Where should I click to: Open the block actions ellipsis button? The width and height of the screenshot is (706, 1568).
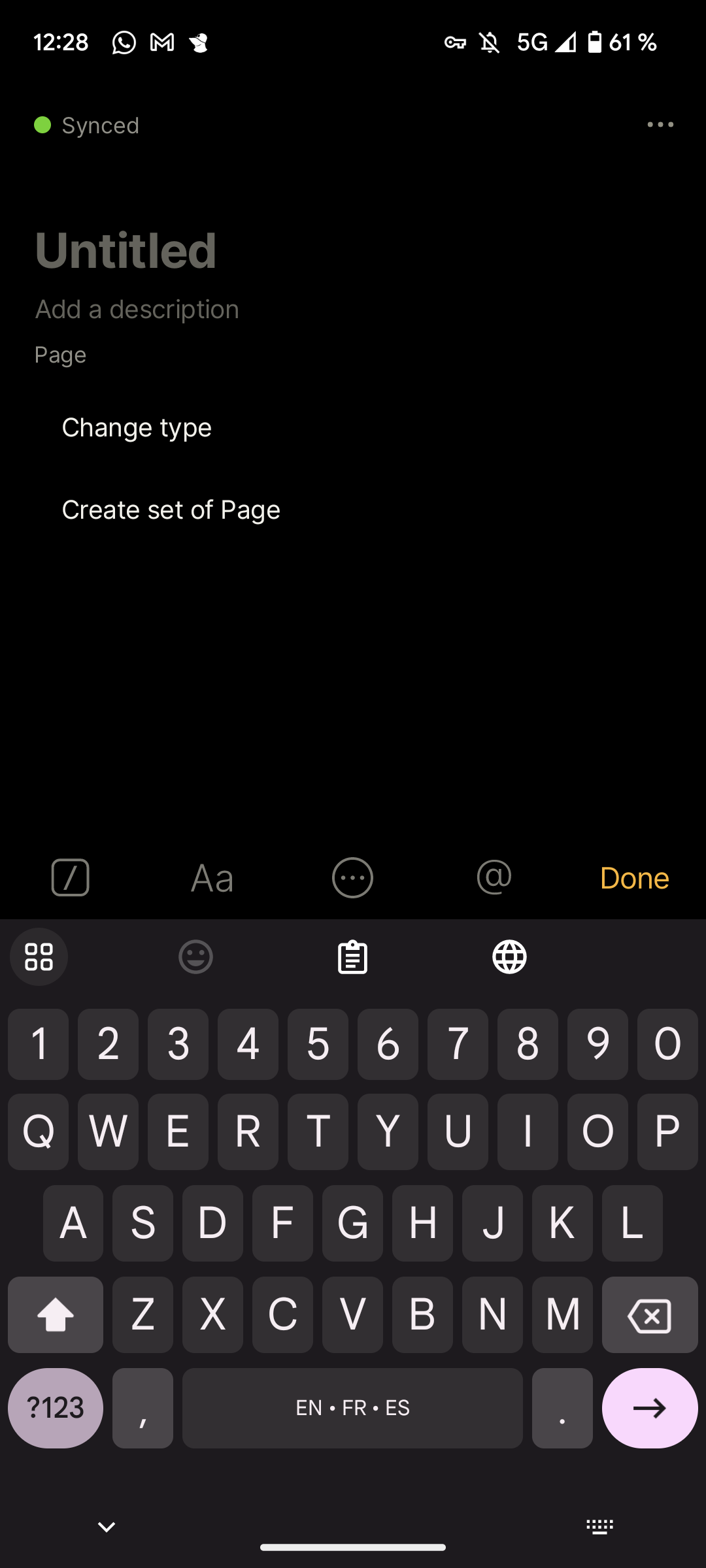[352, 877]
